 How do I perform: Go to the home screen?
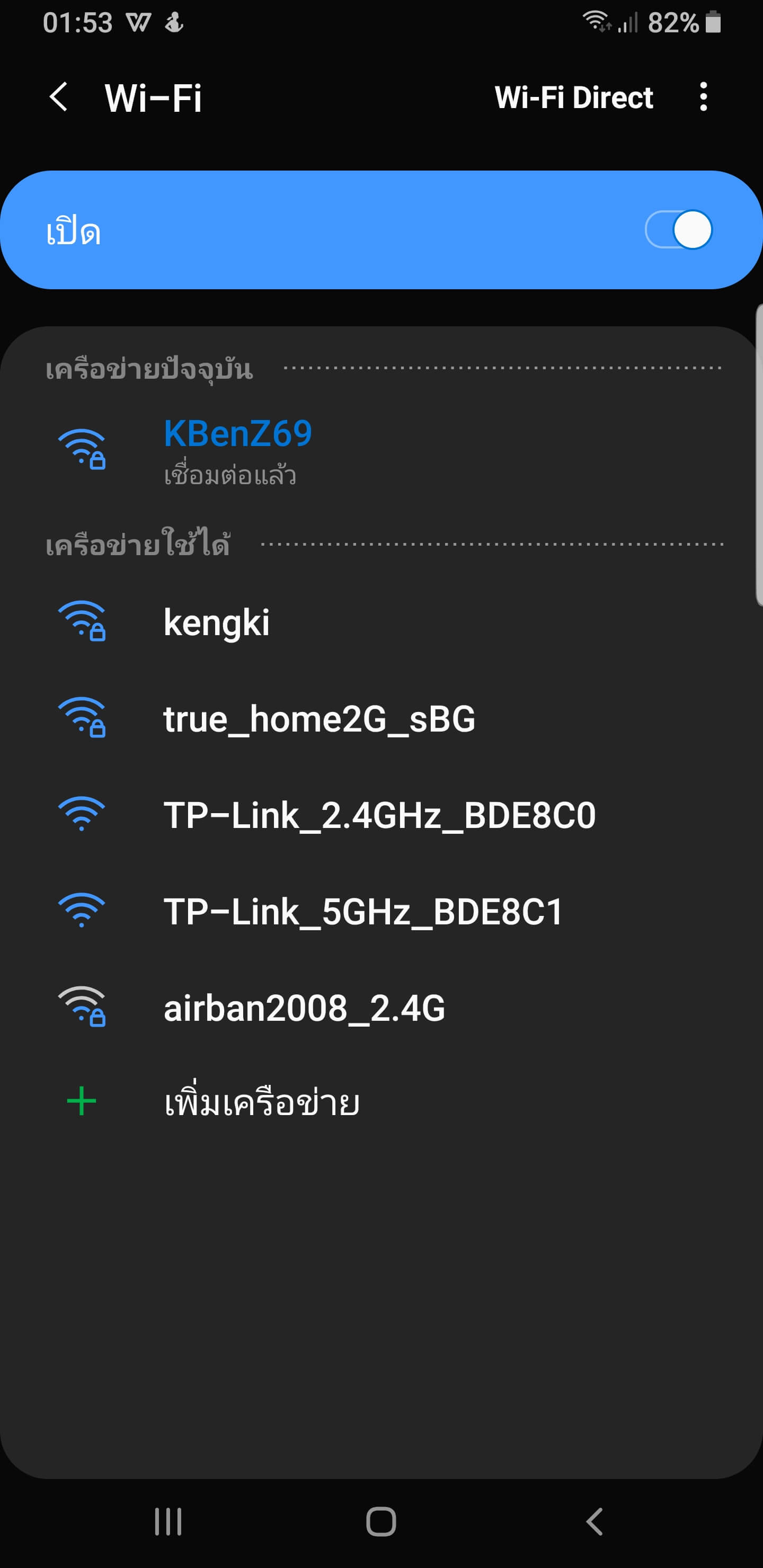pos(381,1522)
